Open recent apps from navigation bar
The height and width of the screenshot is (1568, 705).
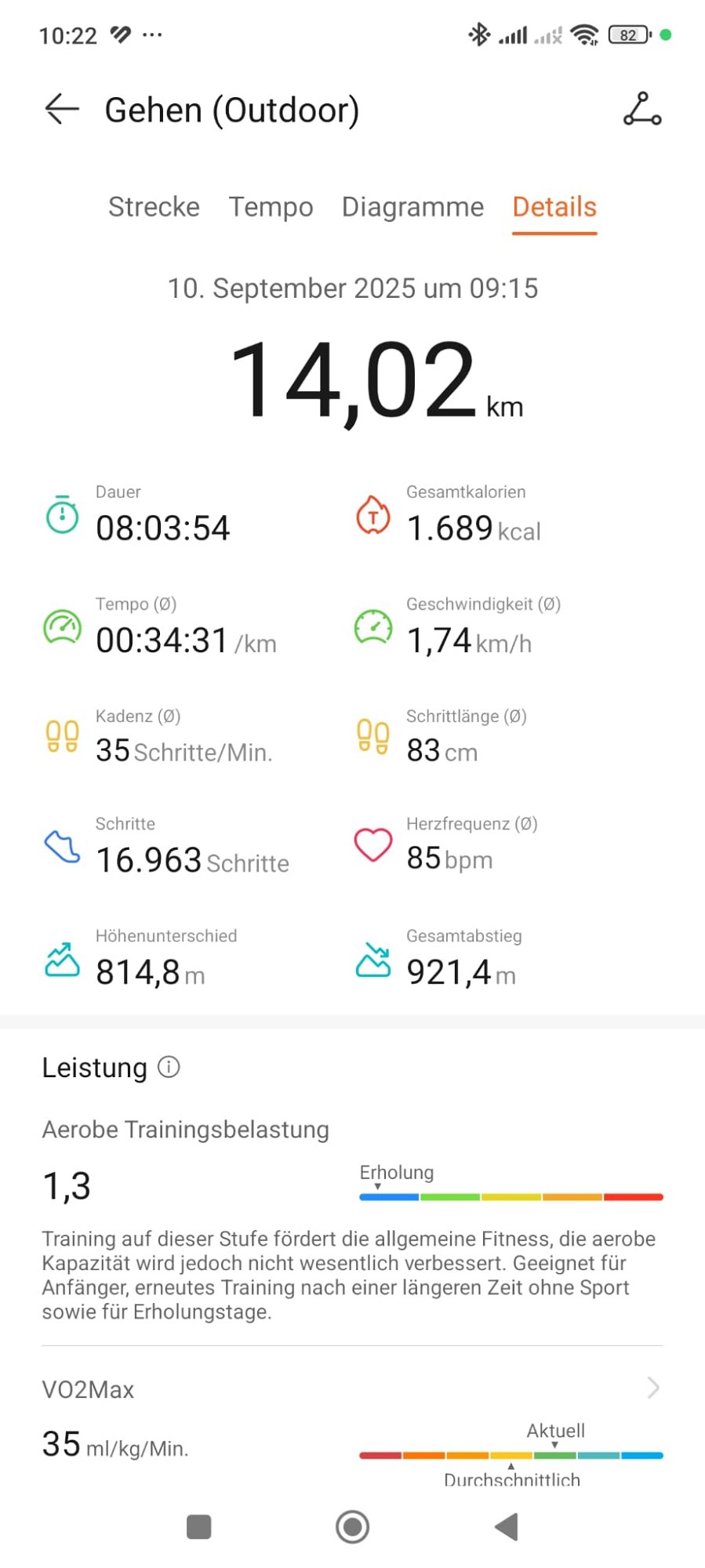(x=198, y=1526)
